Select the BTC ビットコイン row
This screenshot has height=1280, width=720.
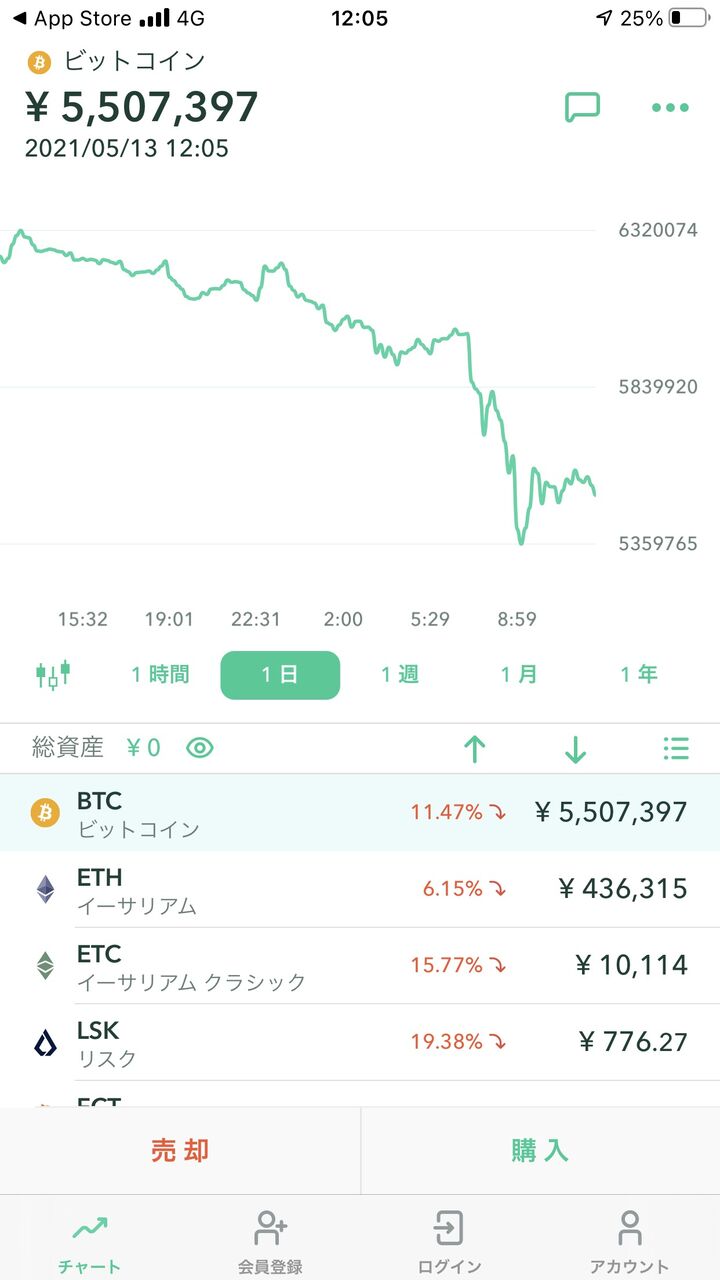pyautogui.click(x=360, y=813)
